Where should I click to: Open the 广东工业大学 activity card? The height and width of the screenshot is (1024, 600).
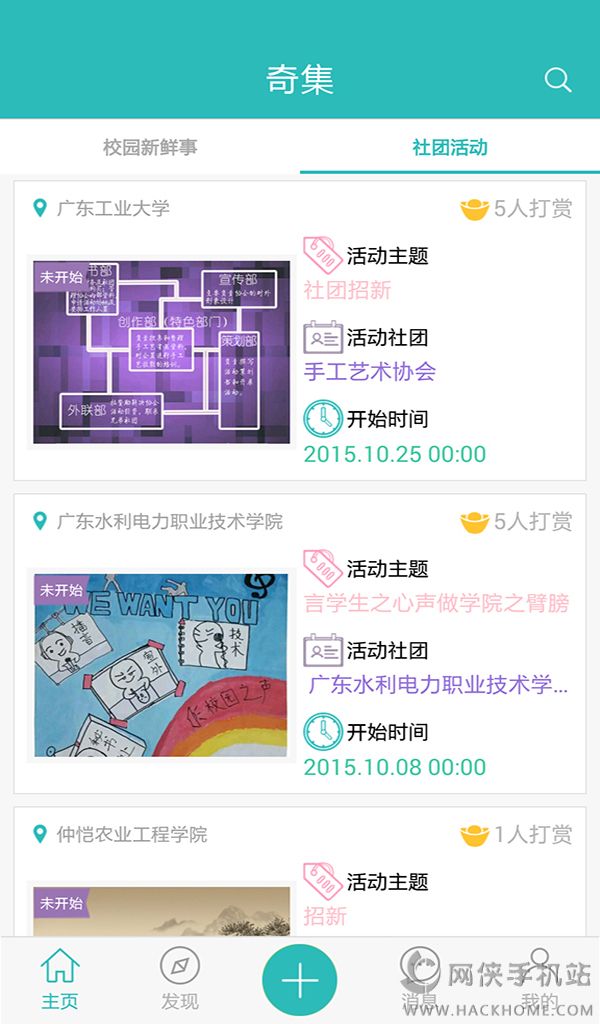(300, 330)
